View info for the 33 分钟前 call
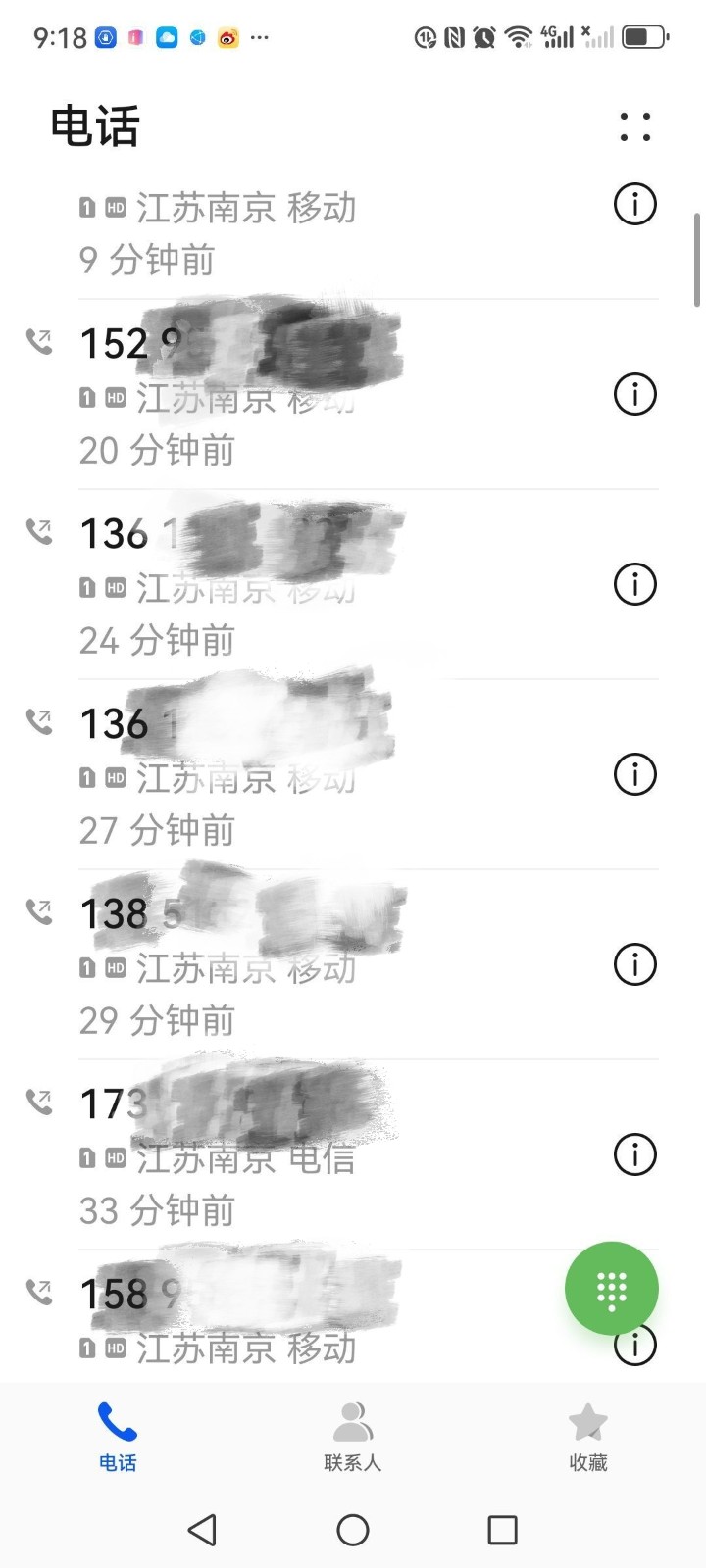The width and height of the screenshot is (706, 1568). tap(634, 1155)
